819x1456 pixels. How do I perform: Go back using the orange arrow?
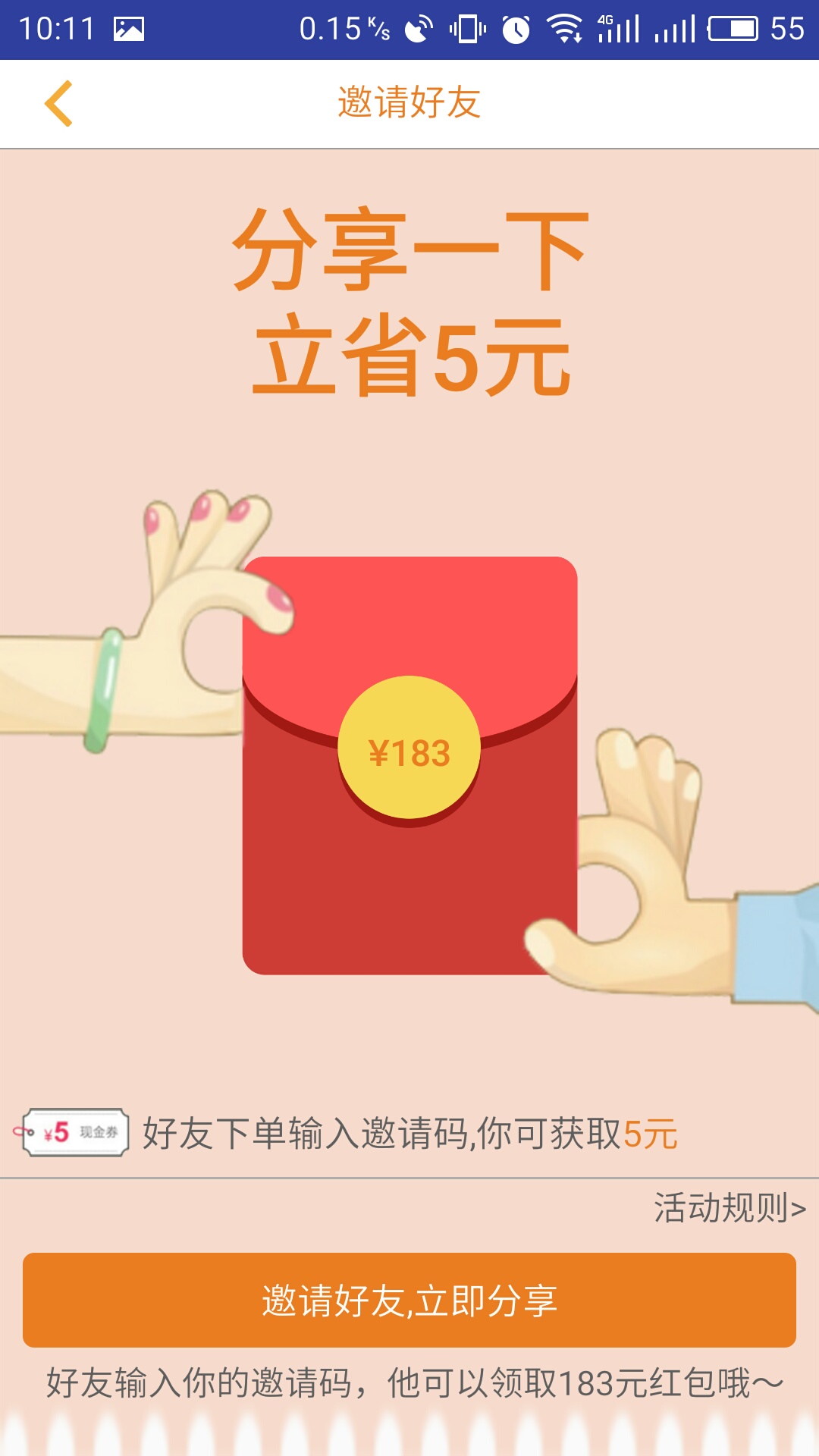[x=58, y=103]
